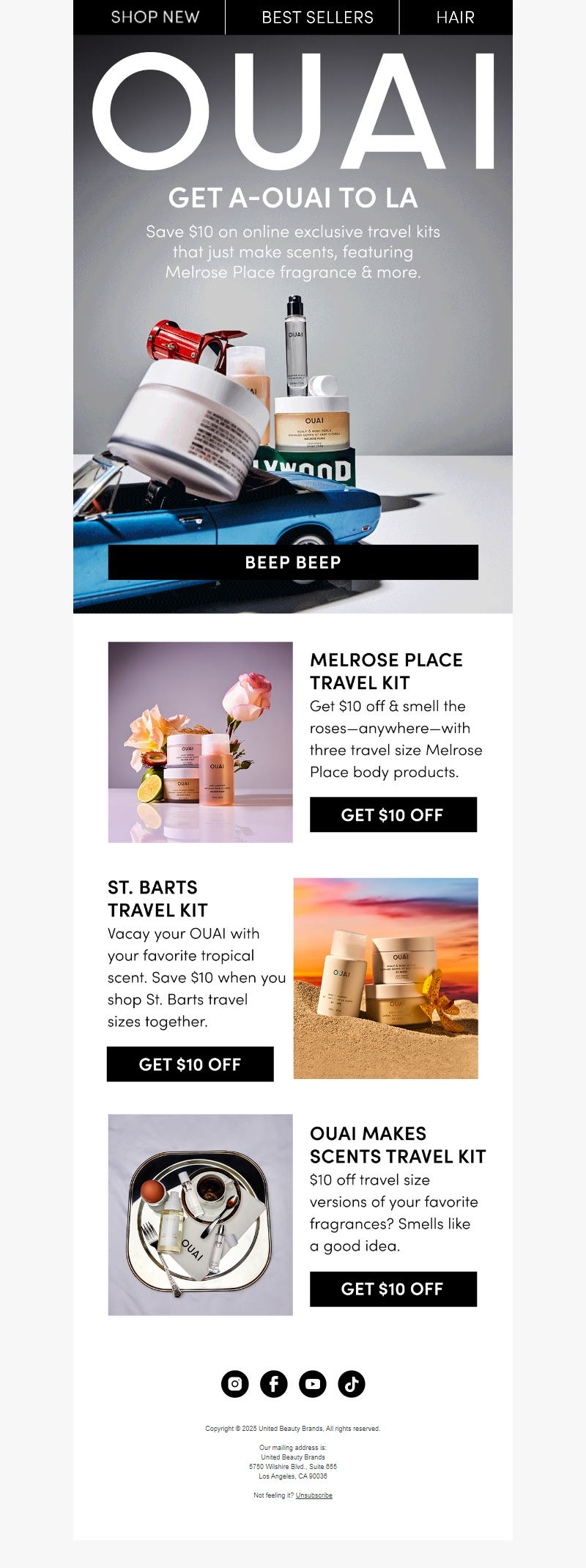Image resolution: width=586 pixels, height=1568 pixels.
Task: Open OUAI Makes Scents kit image
Action: point(200,1215)
